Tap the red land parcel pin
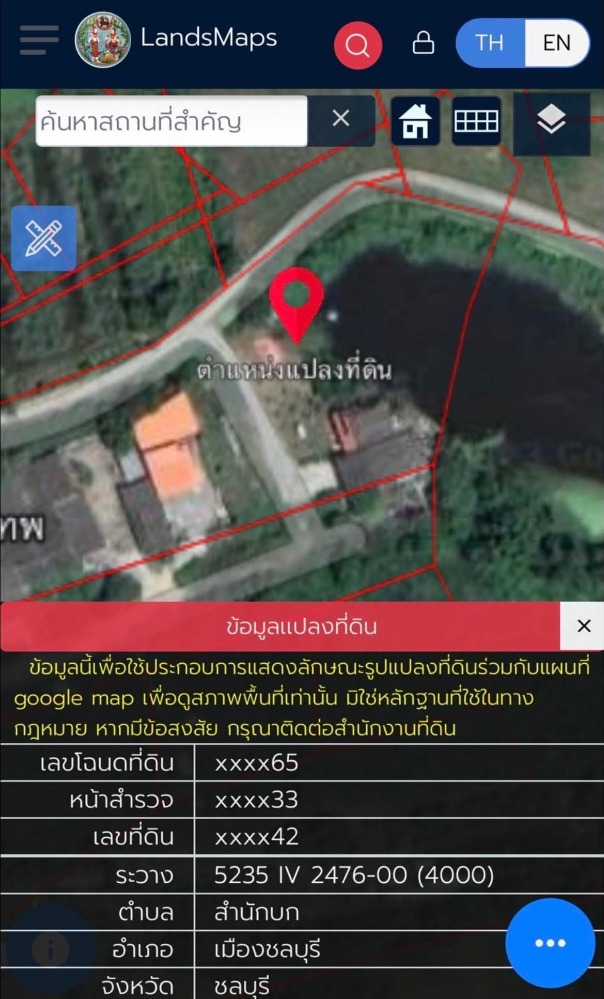Screen dimensions: 604x999 click(x=296, y=303)
